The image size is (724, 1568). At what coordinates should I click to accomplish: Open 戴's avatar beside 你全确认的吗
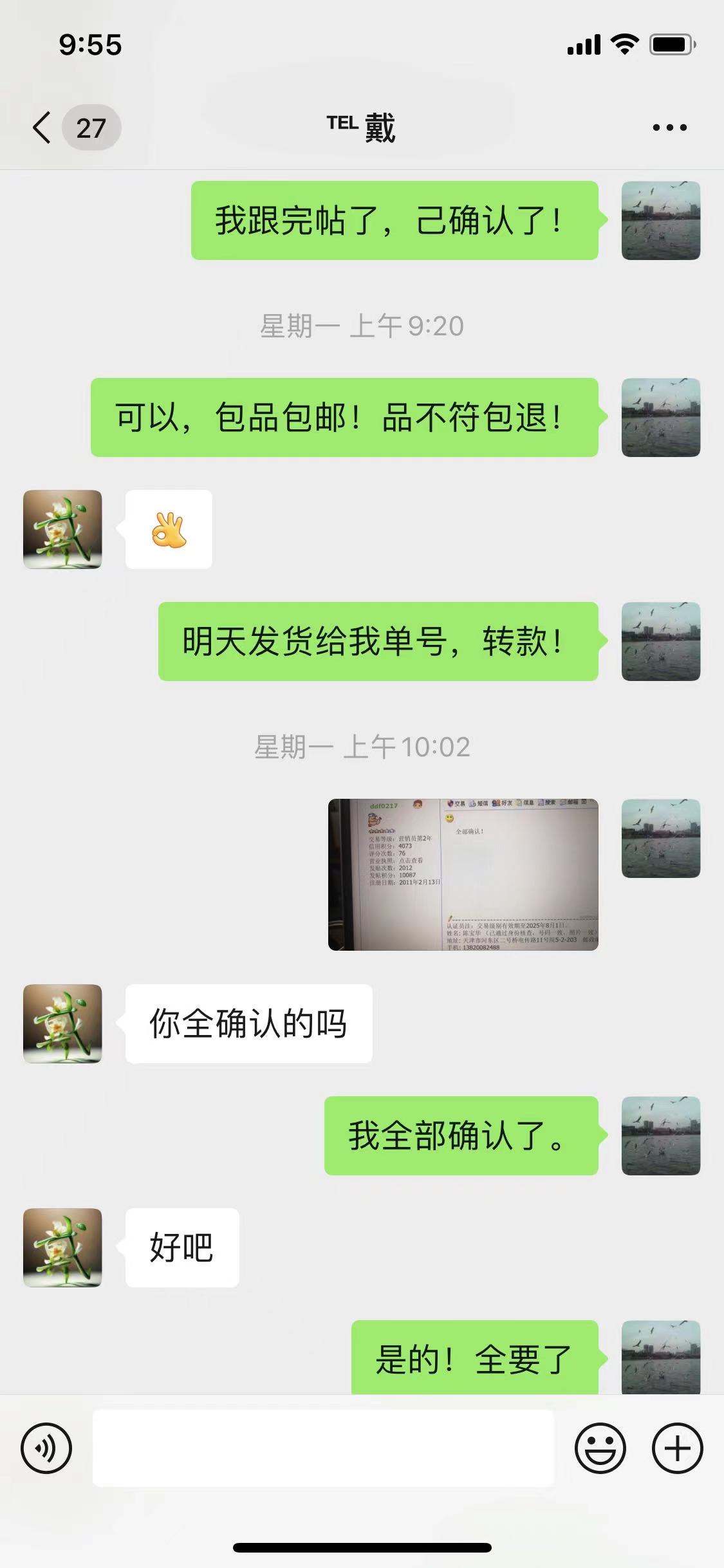(x=62, y=1023)
